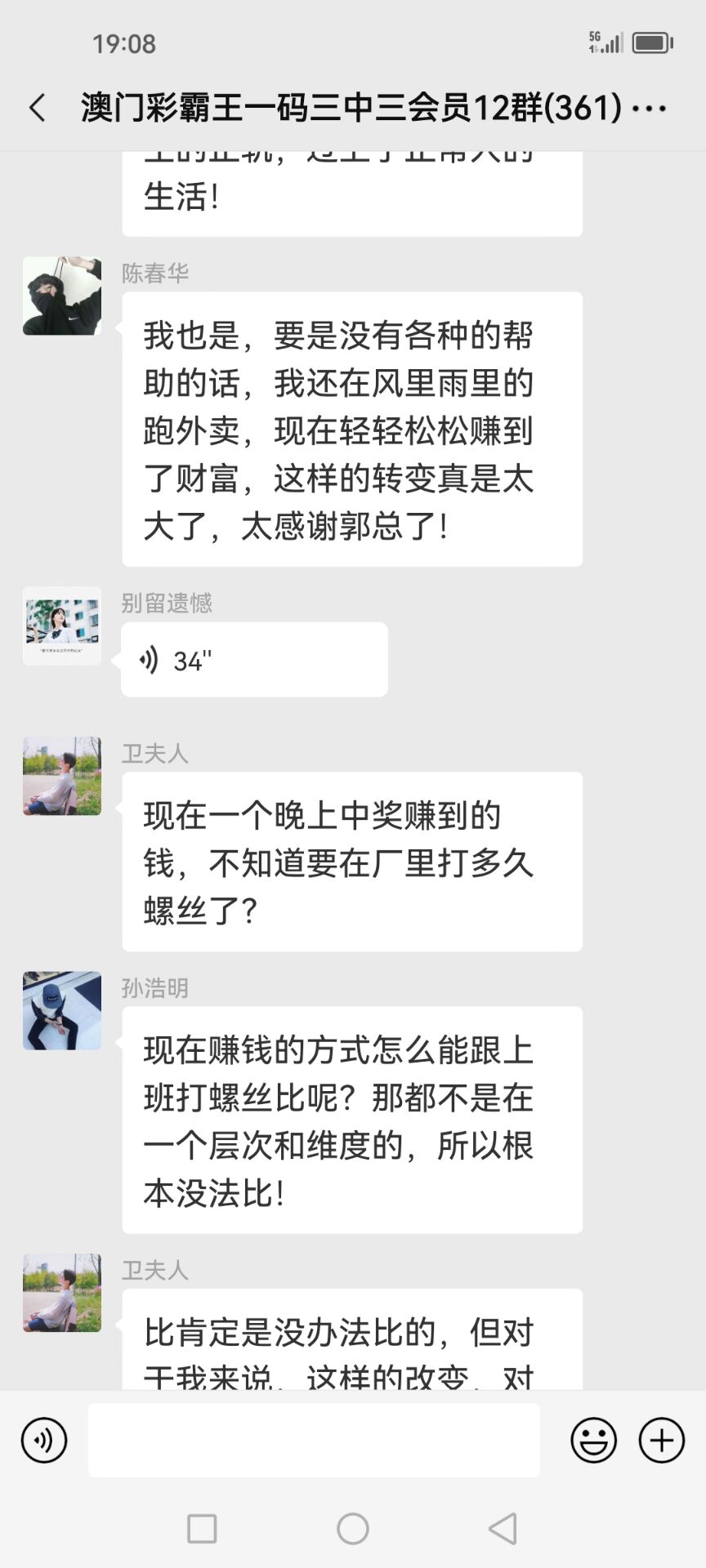Open 别留遗憾's profile avatar
The image size is (706, 1568).
click(62, 626)
